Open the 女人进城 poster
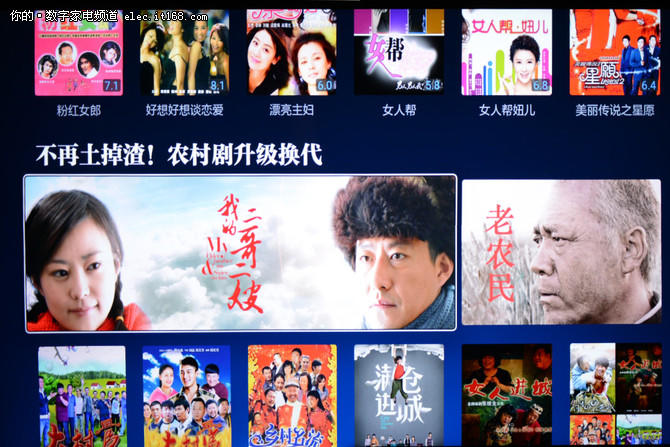The width and height of the screenshot is (670, 447). click(x=506, y=395)
